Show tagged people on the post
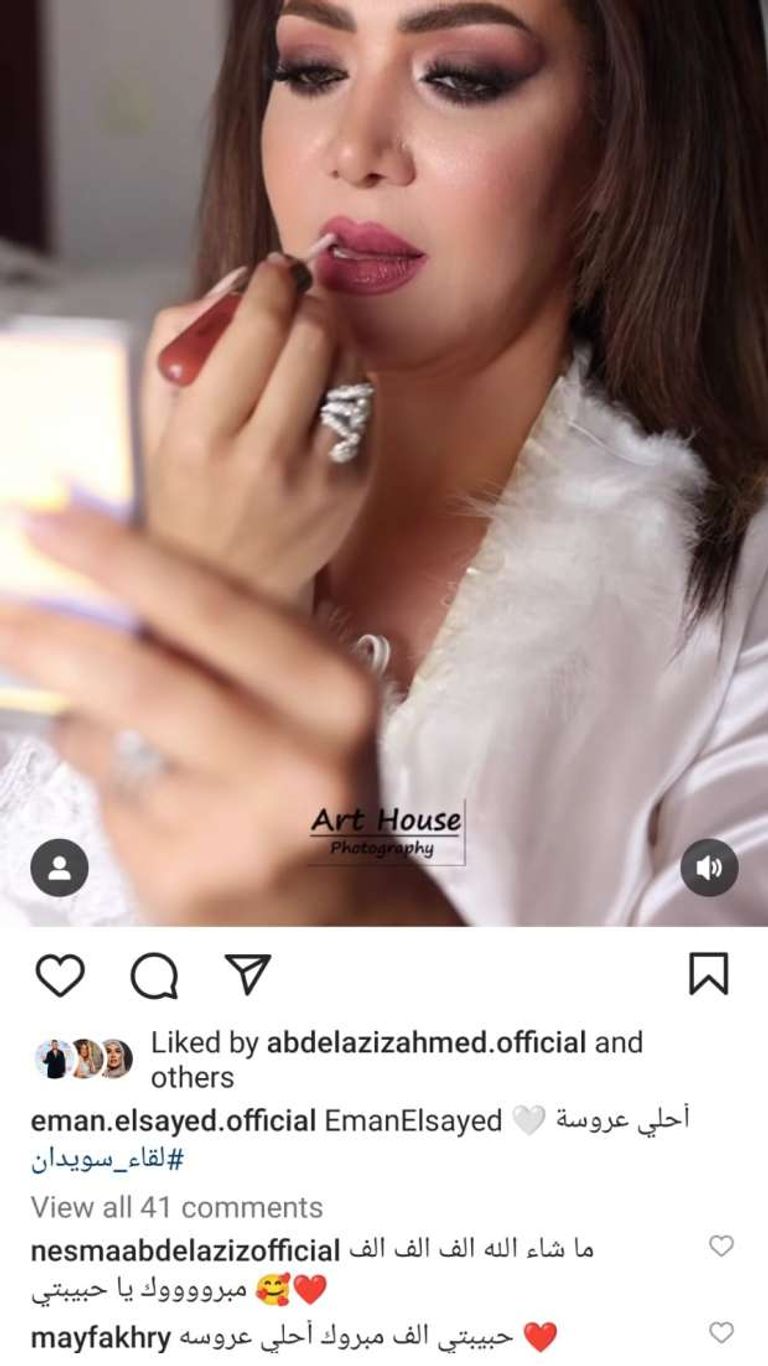The width and height of the screenshot is (768, 1366). [59, 867]
